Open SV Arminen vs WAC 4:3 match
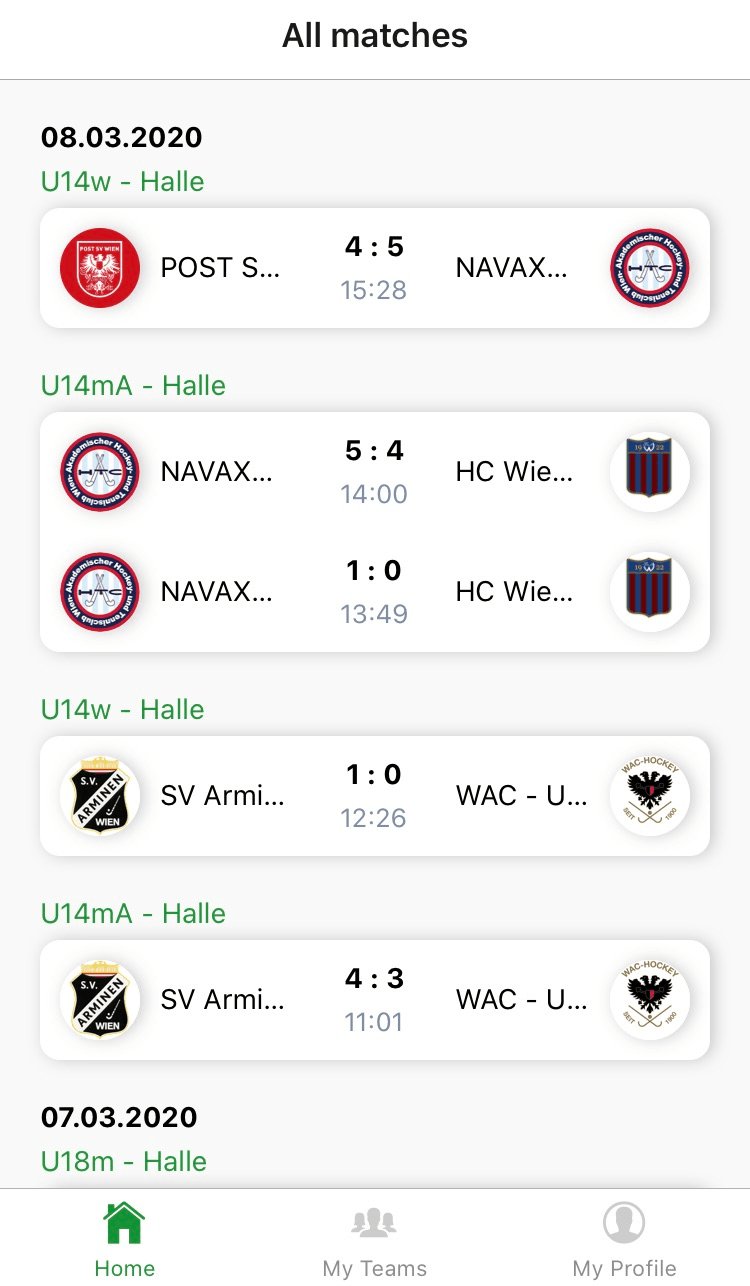Screen dimensions: 750x1286 tap(375, 1000)
